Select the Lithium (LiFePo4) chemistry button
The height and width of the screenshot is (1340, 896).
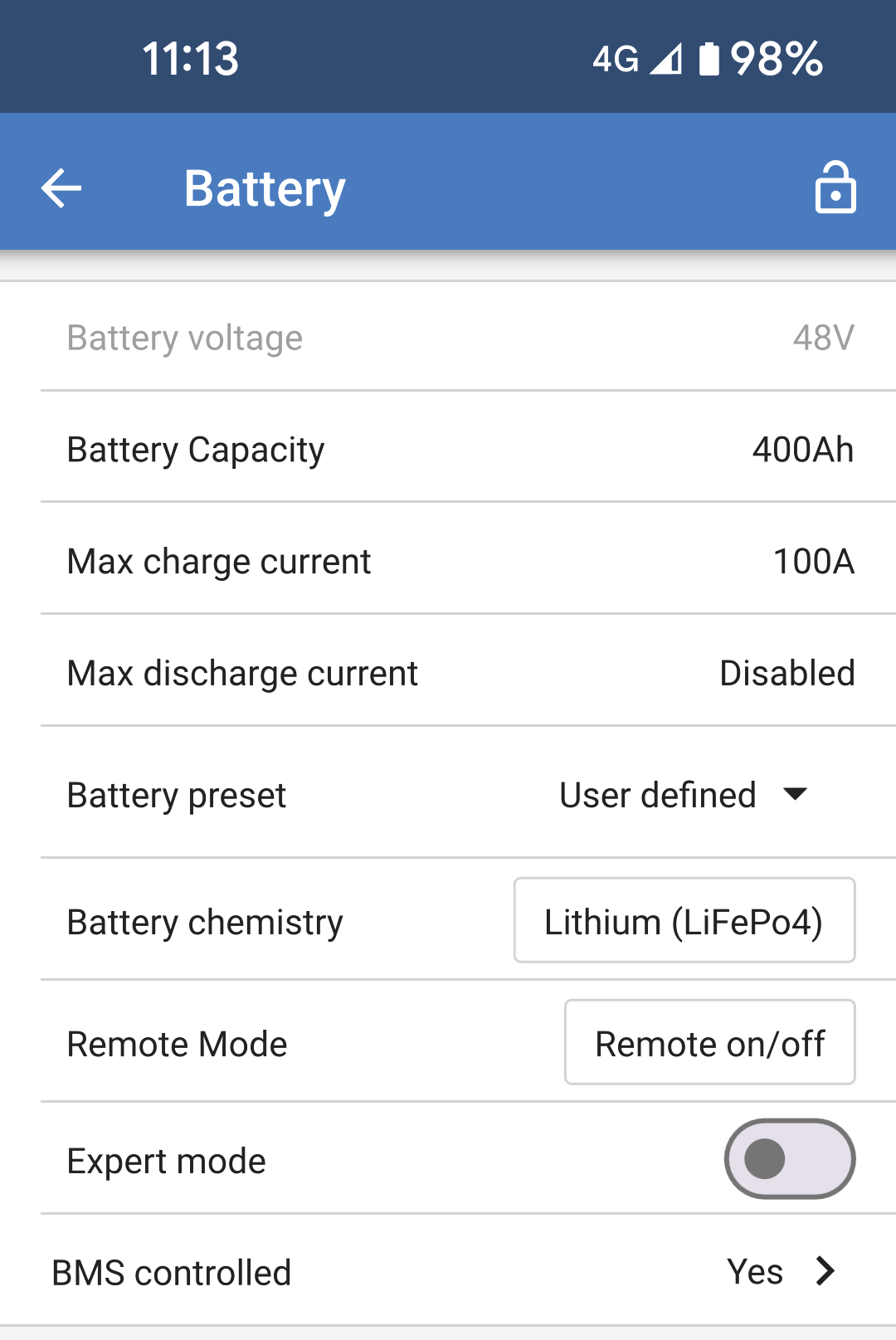(x=684, y=920)
